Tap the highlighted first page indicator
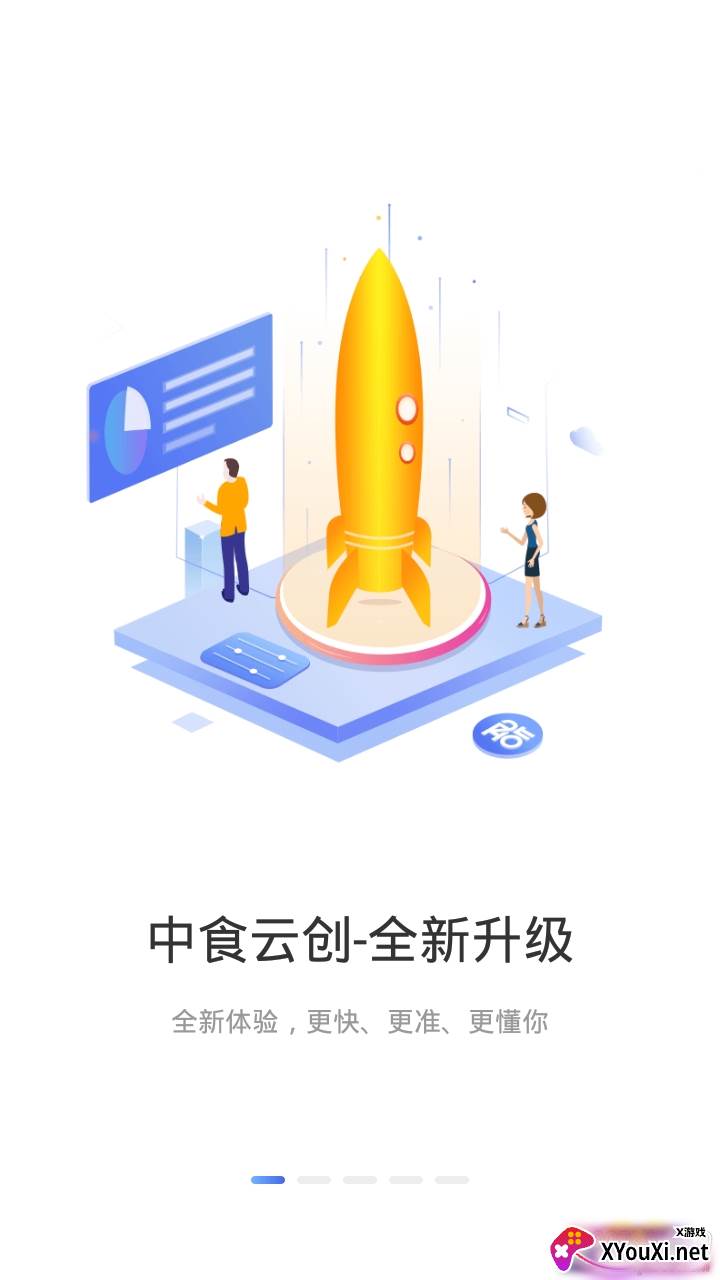Viewport: 720px width, 1280px height. coord(268,1180)
